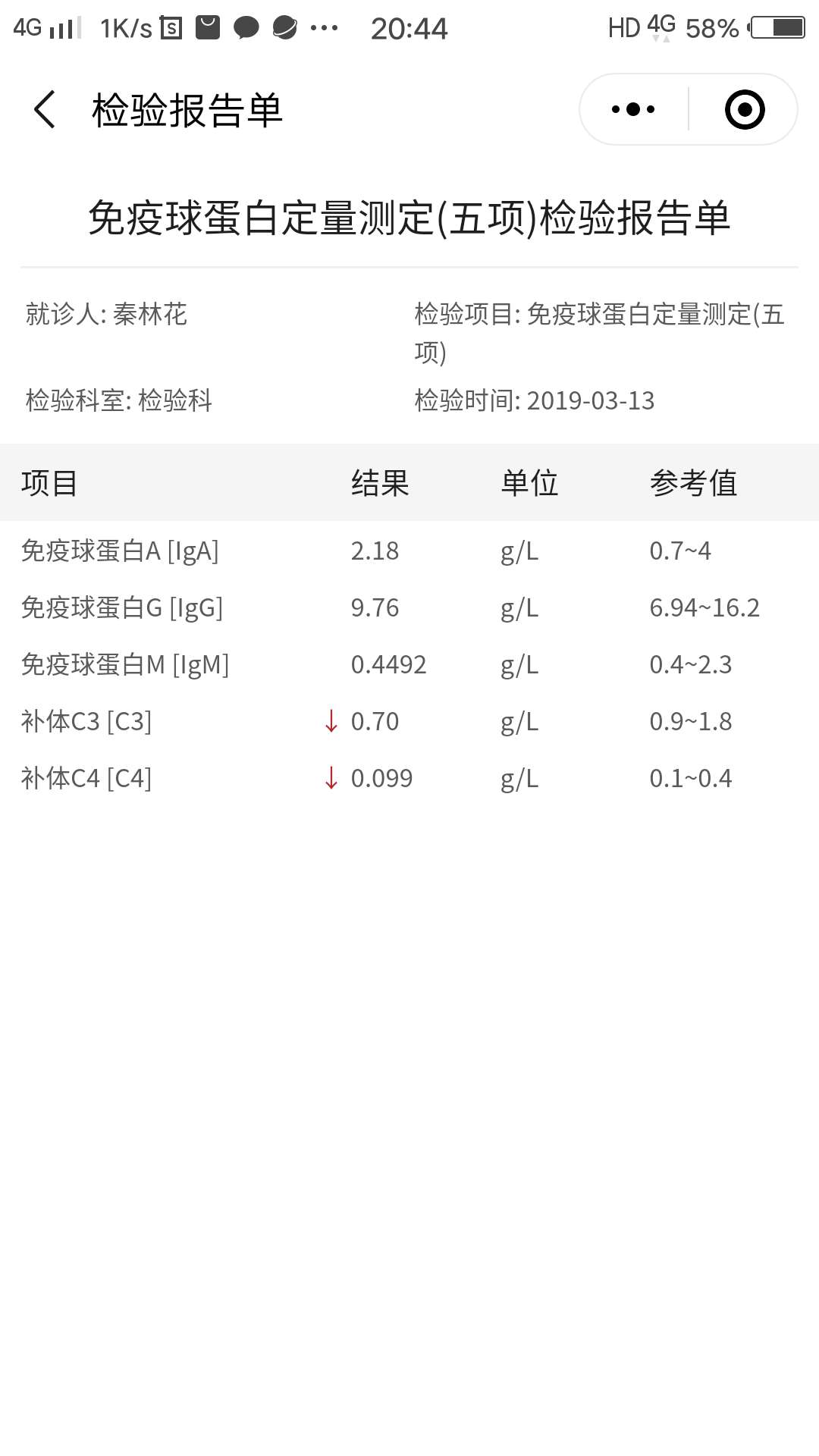This screenshot has width=819, height=1456.
Task: Tap the messaging notification icon in status bar
Action: 244,27
